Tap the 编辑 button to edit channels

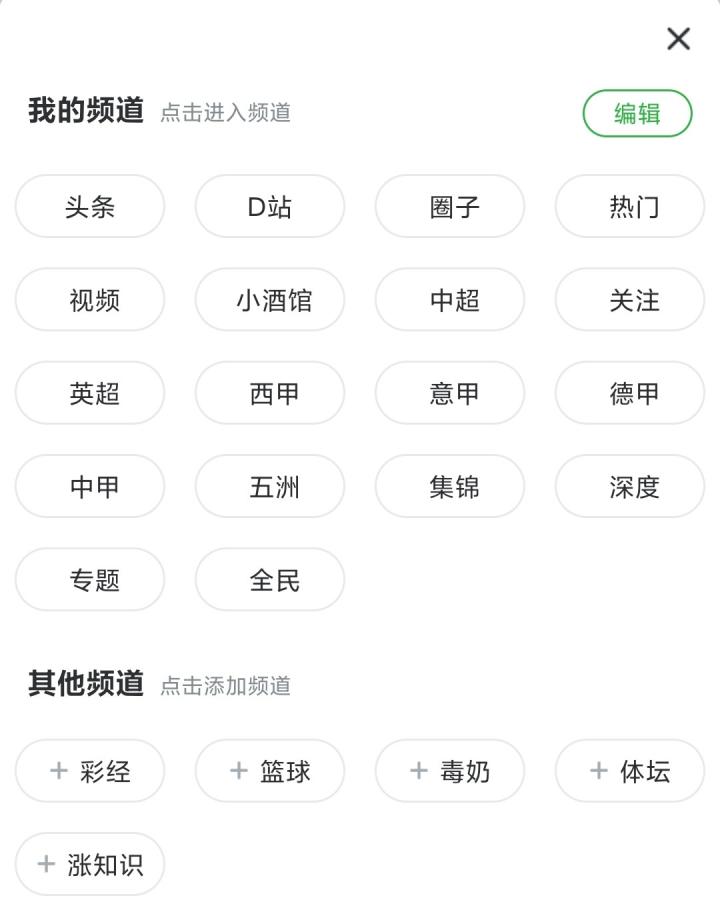[x=637, y=113]
